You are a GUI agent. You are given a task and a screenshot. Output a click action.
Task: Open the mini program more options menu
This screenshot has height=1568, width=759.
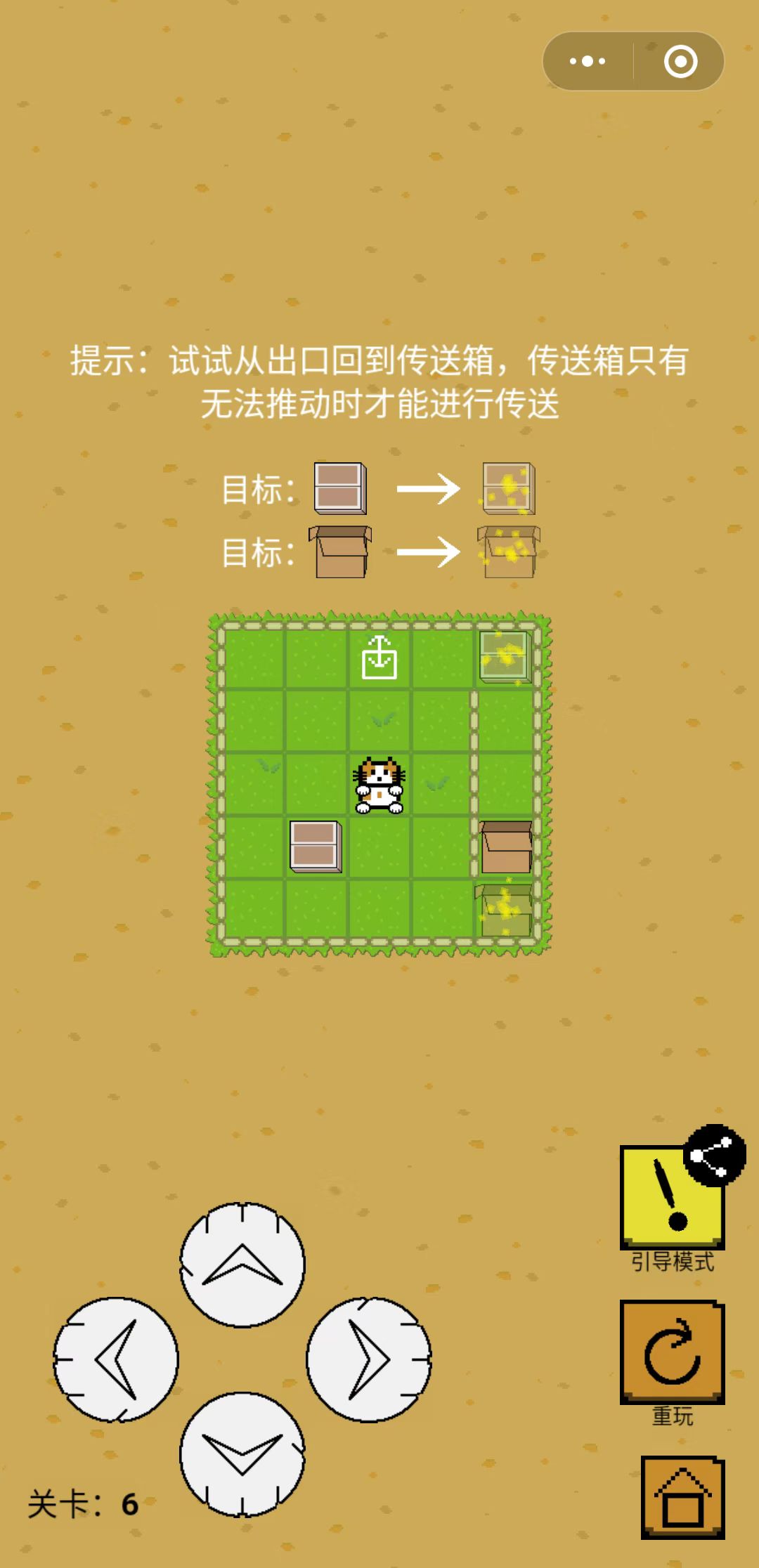pyautogui.click(x=588, y=61)
